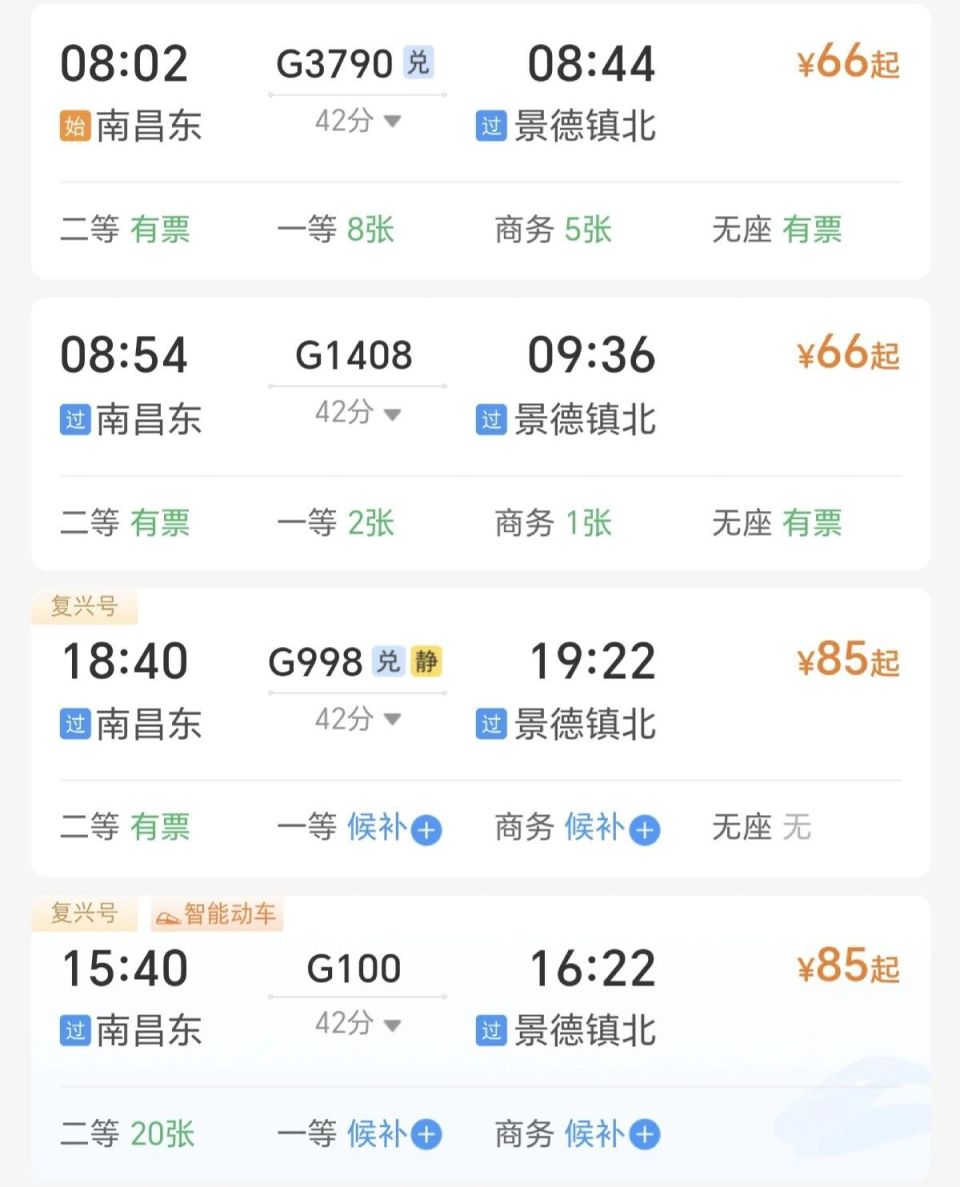The width and height of the screenshot is (960, 1187).
Task: Select 二等 有票 seats for G3790
Action: 124,229
